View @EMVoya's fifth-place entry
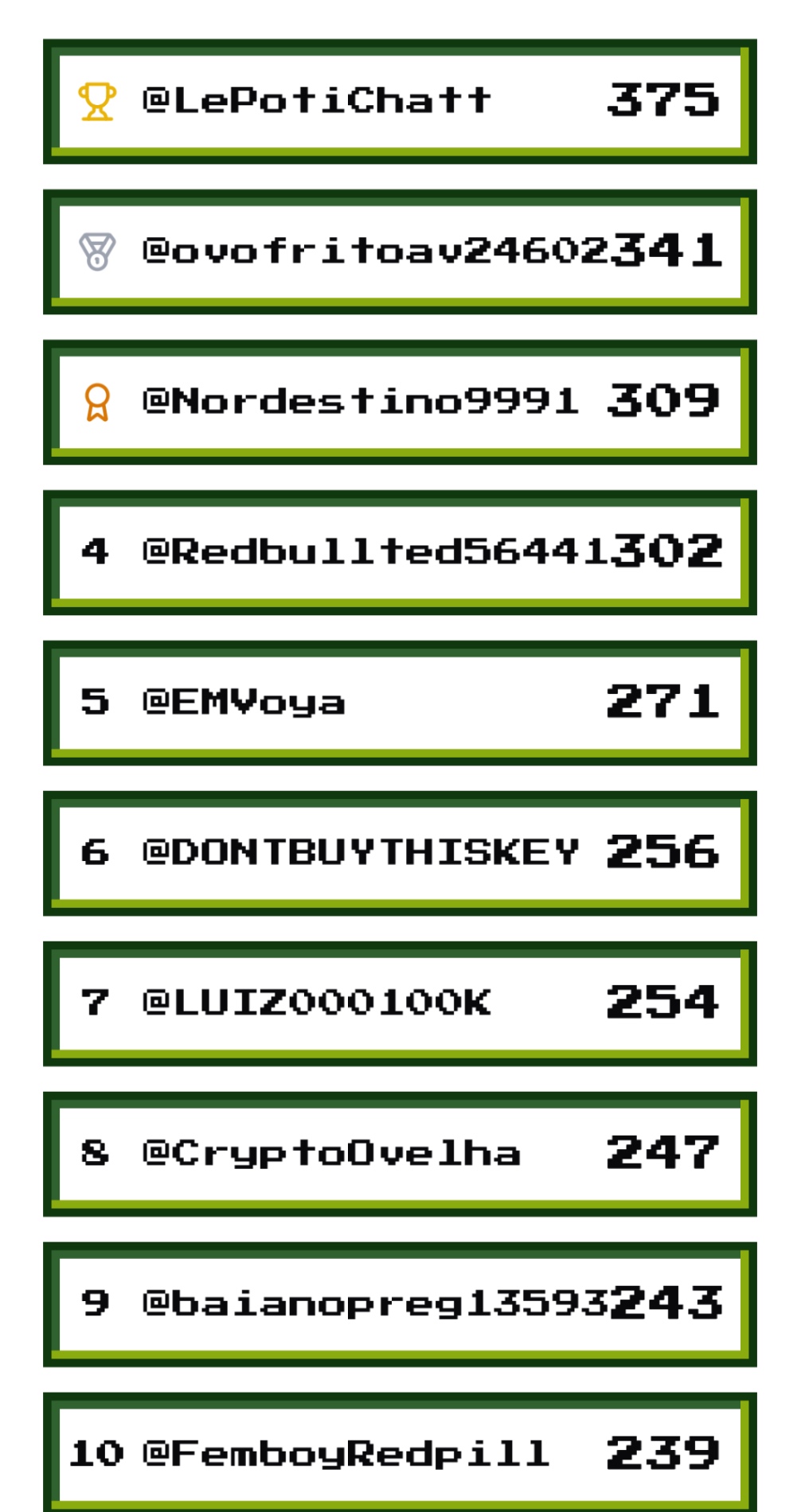Screen dimensions: 801x1512 coord(400,703)
